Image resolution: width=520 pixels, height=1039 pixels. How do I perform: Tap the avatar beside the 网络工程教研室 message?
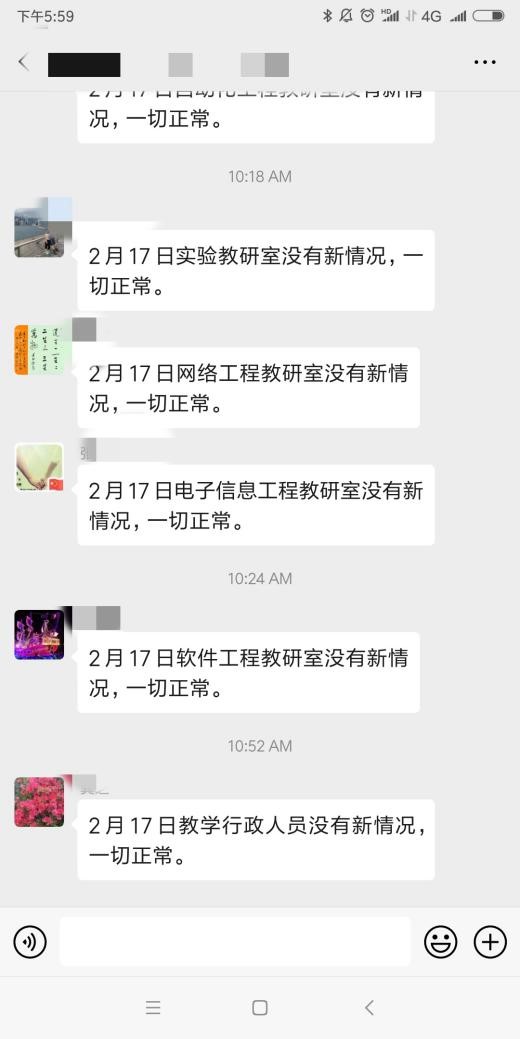click(x=39, y=350)
